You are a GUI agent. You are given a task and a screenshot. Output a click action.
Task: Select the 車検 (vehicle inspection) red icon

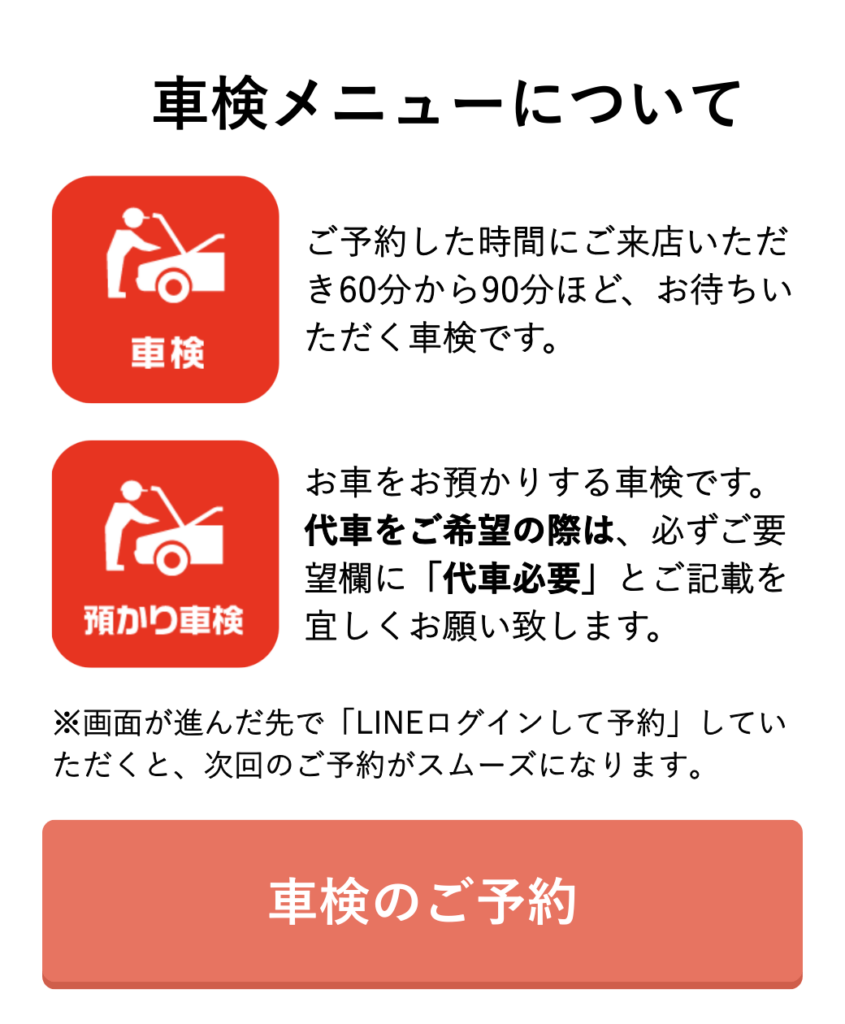(165, 290)
